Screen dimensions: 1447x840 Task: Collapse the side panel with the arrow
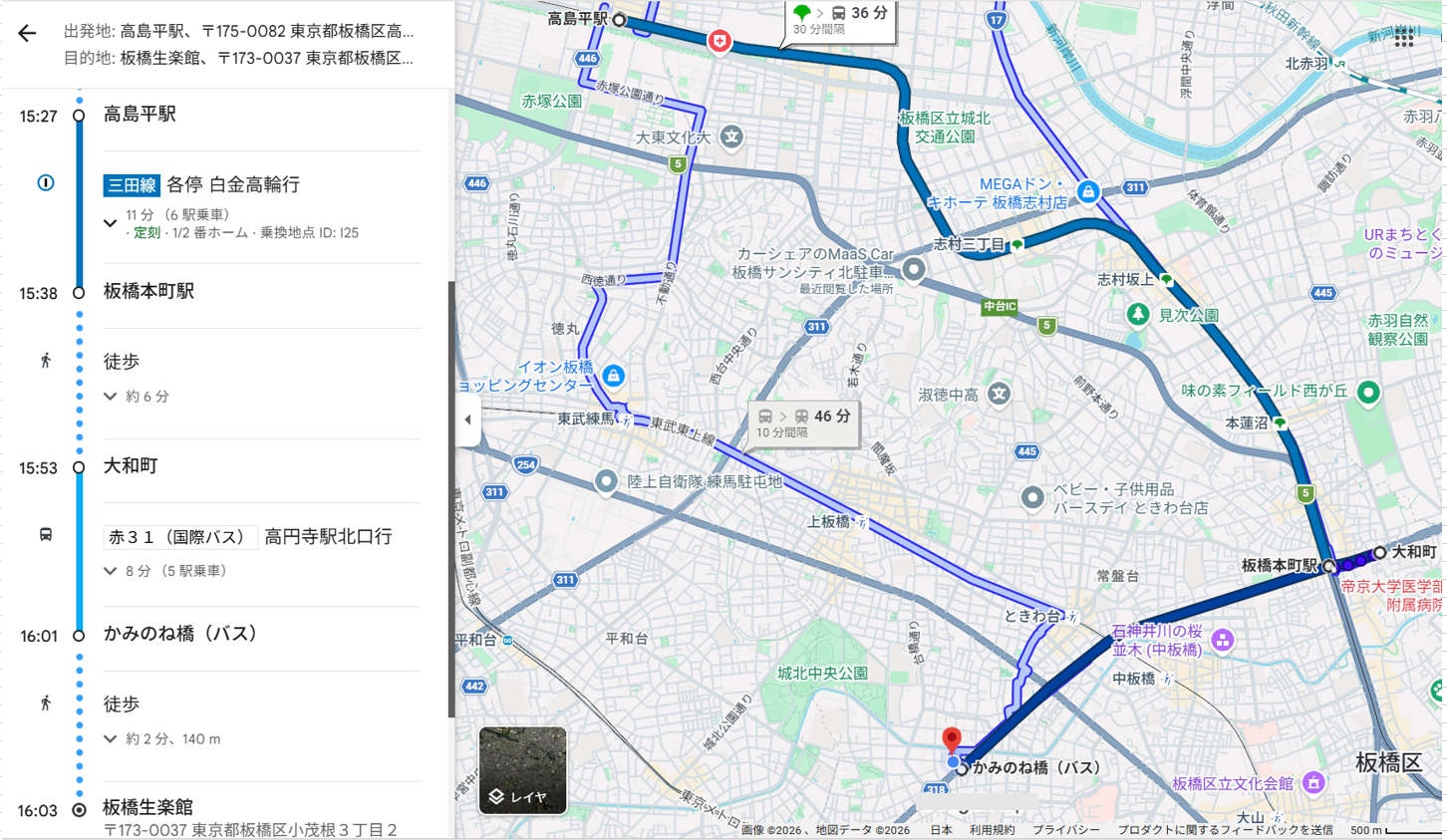pyautogui.click(x=467, y=420)
